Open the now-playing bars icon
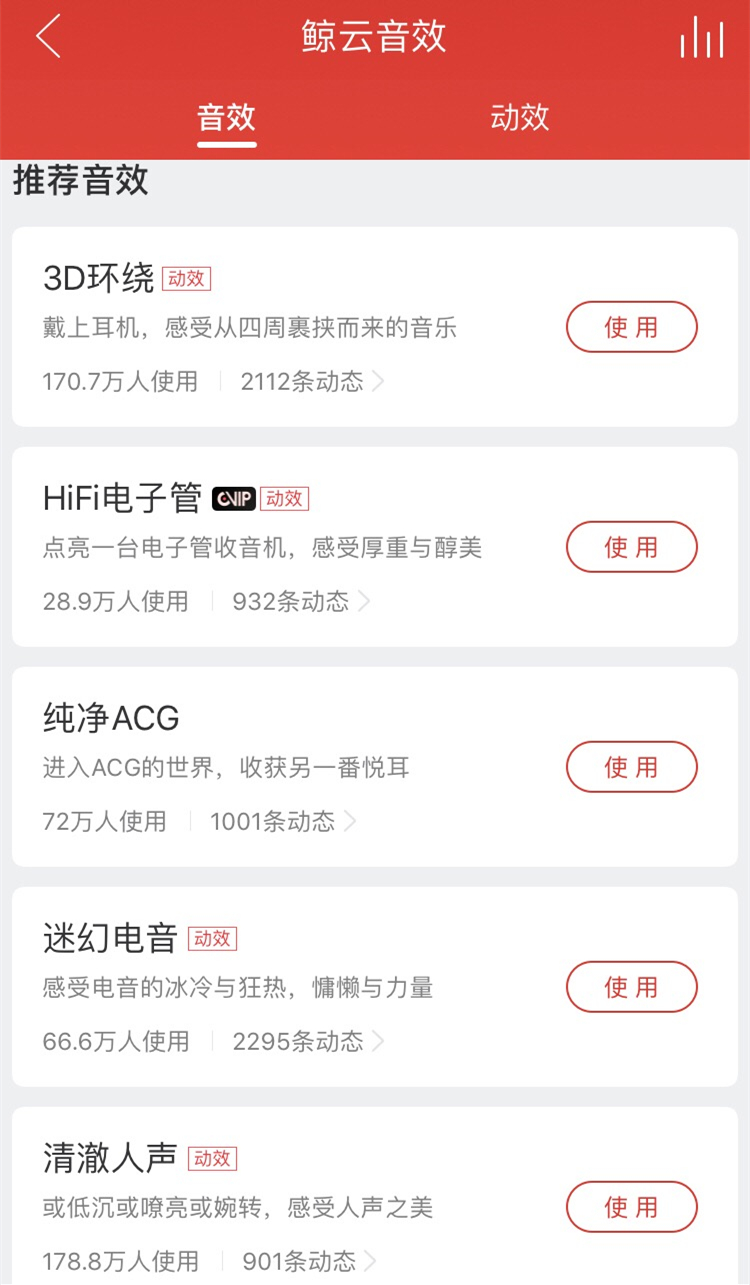The width and height of the screenshot is (750, 1285). (x=701, y=38)
